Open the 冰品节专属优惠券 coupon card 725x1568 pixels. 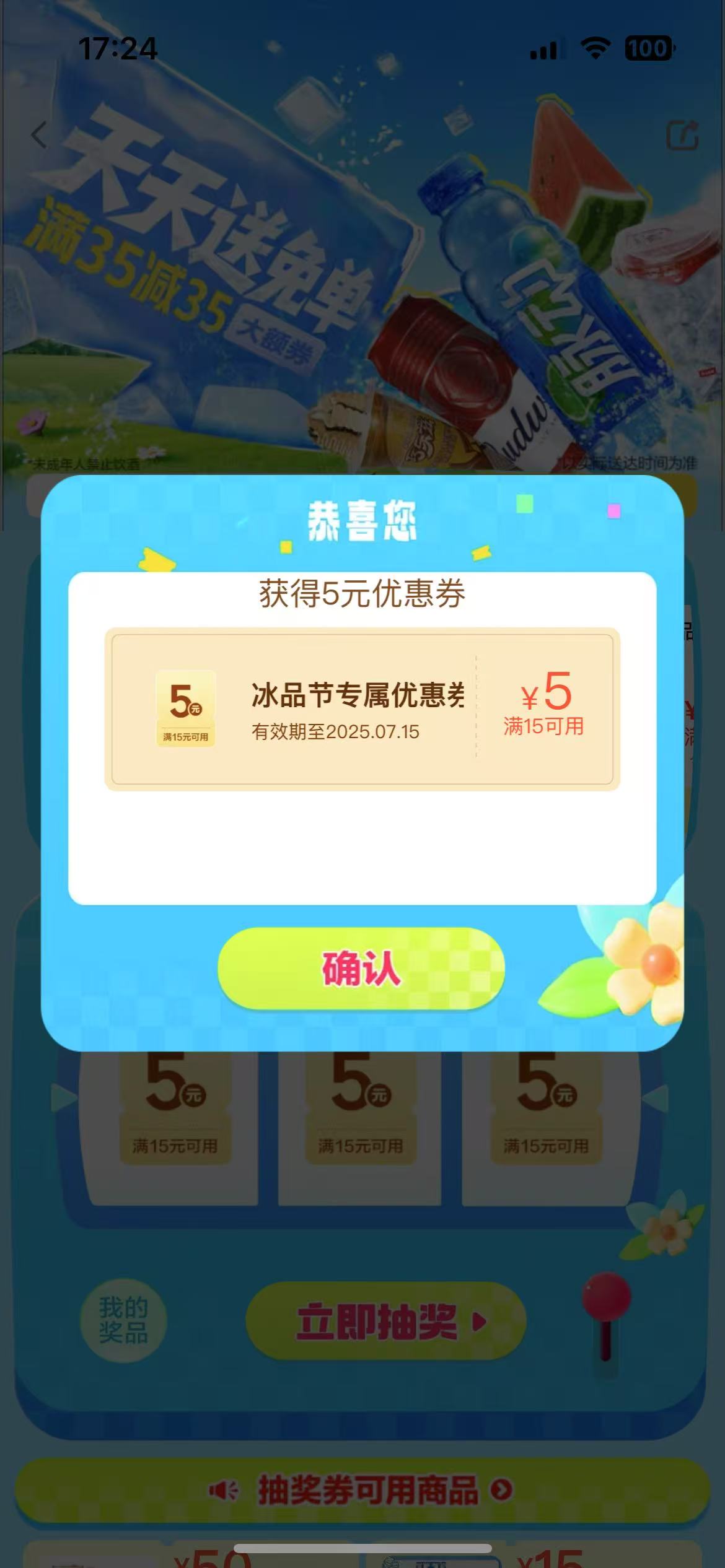tap(362, 709)
